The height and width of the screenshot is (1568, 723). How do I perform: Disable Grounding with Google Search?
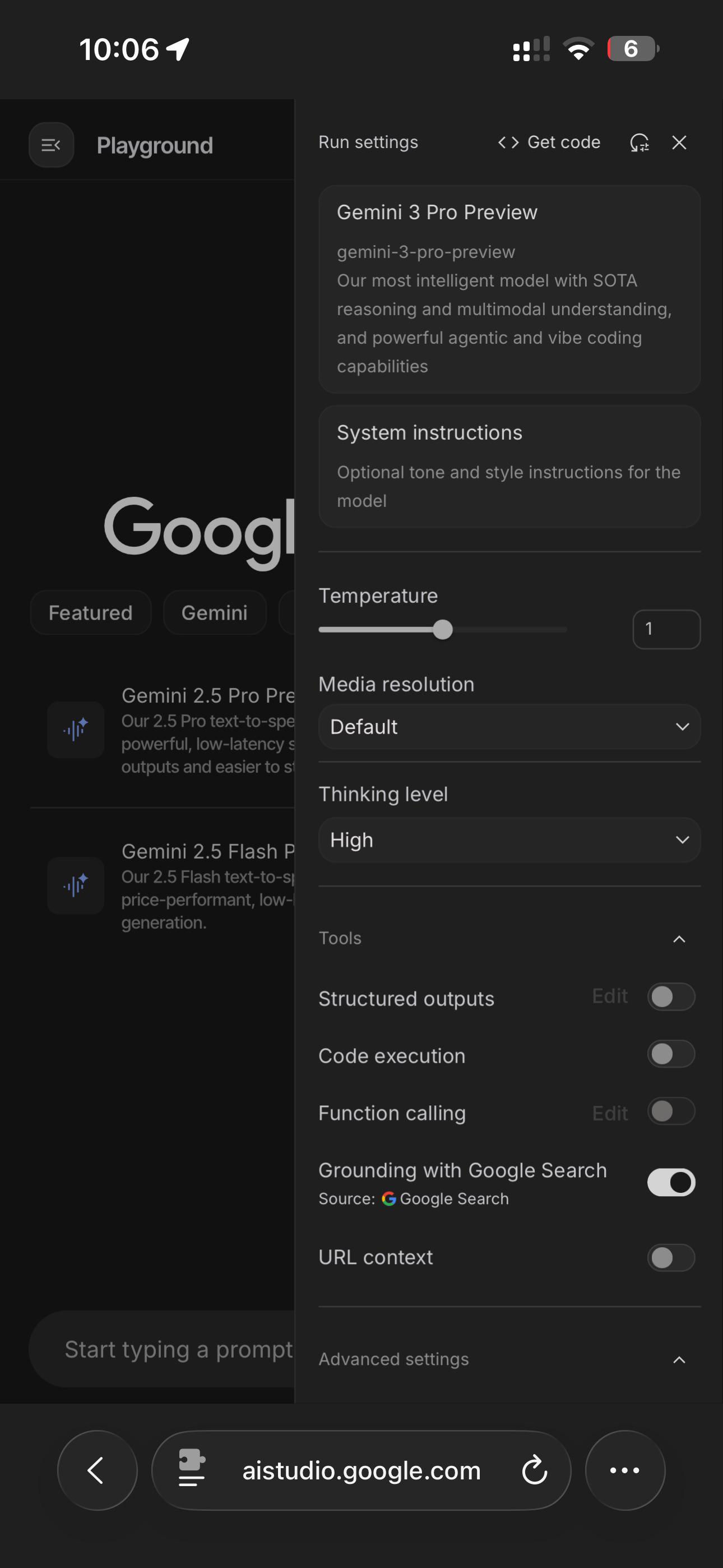[x=671, y=1182]
